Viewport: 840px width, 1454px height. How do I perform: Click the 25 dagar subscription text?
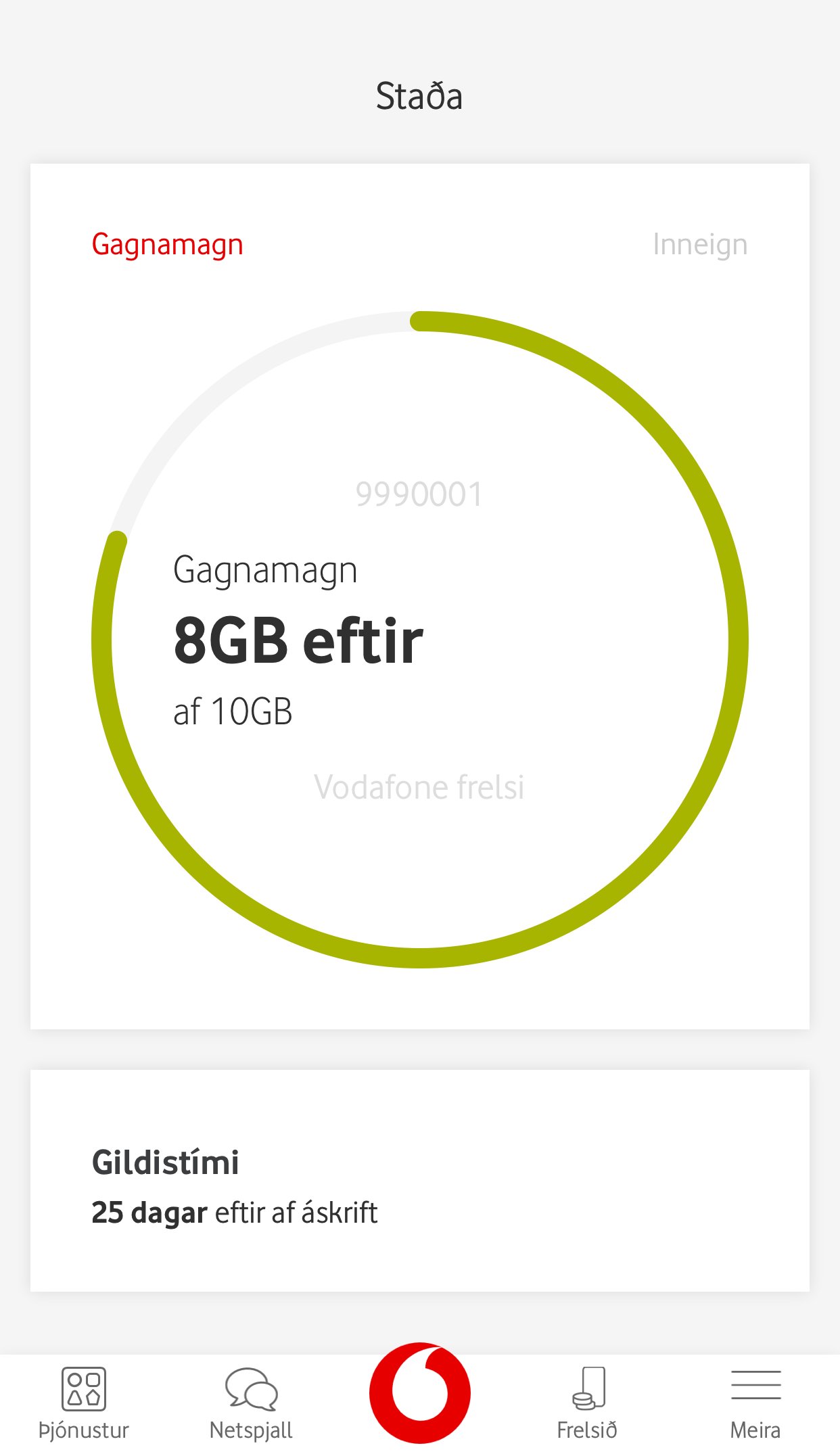pos(235,1213)
